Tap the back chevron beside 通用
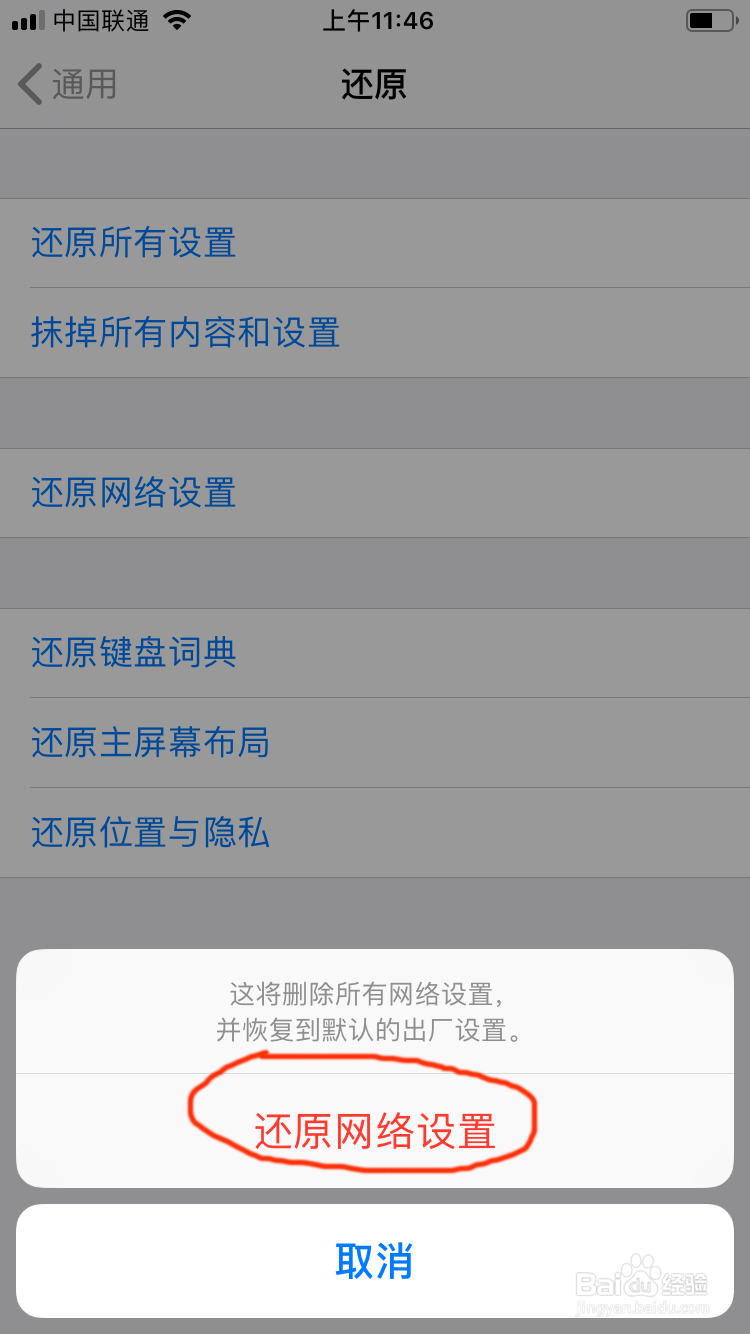The width and height of the screenshot is (750, 1334). point(28,84)
